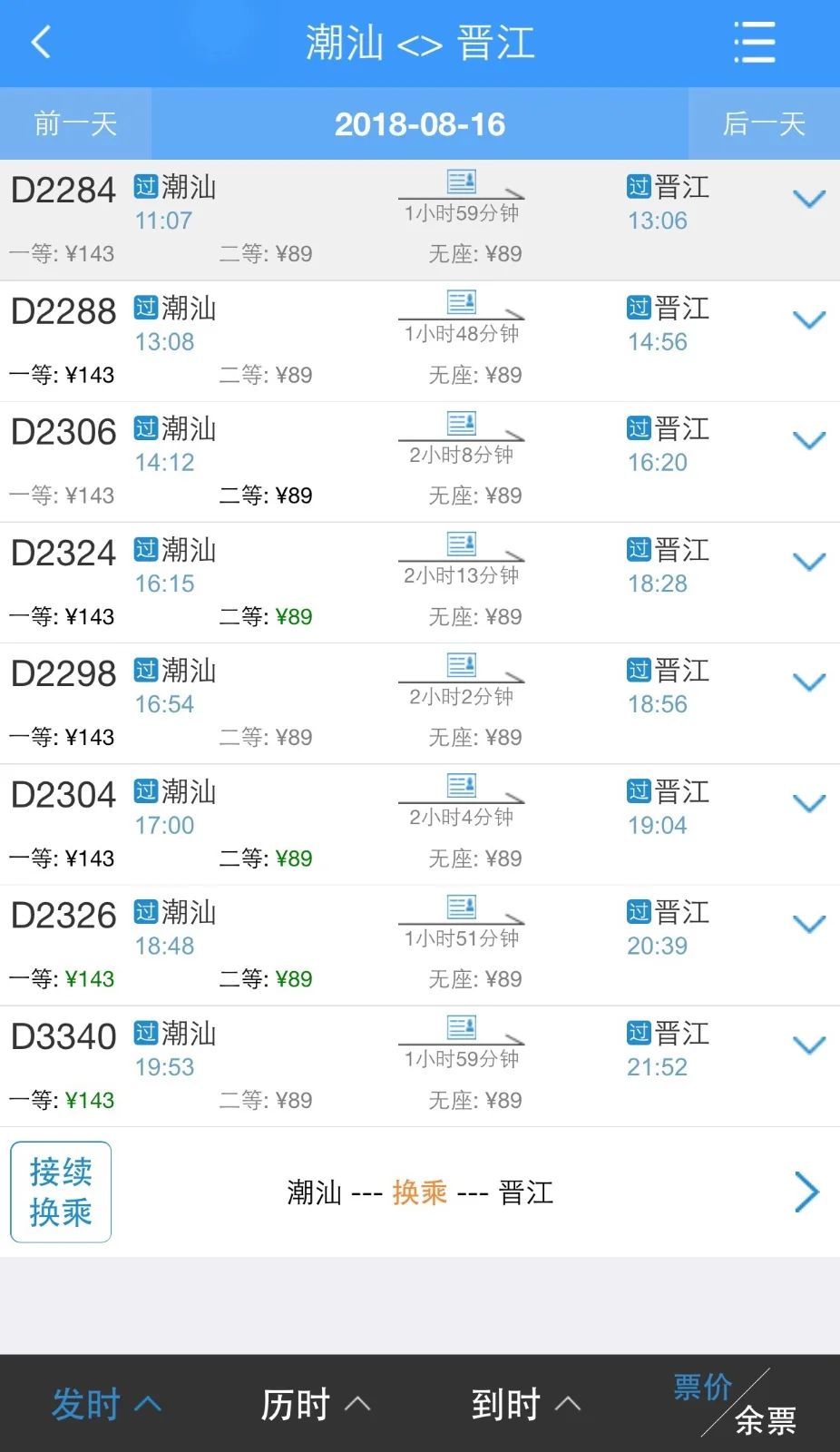Tap the back arrow in the header
Viewport: 840px width, 1452px height.
click(39, 42)
